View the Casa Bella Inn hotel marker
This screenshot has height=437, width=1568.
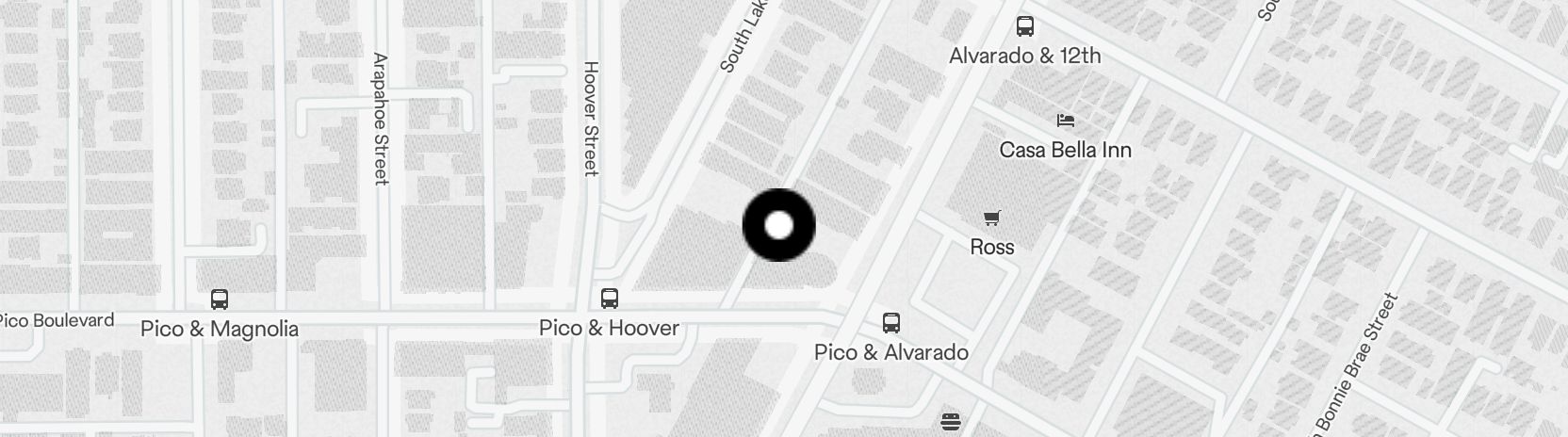[x=1065, y=121]
